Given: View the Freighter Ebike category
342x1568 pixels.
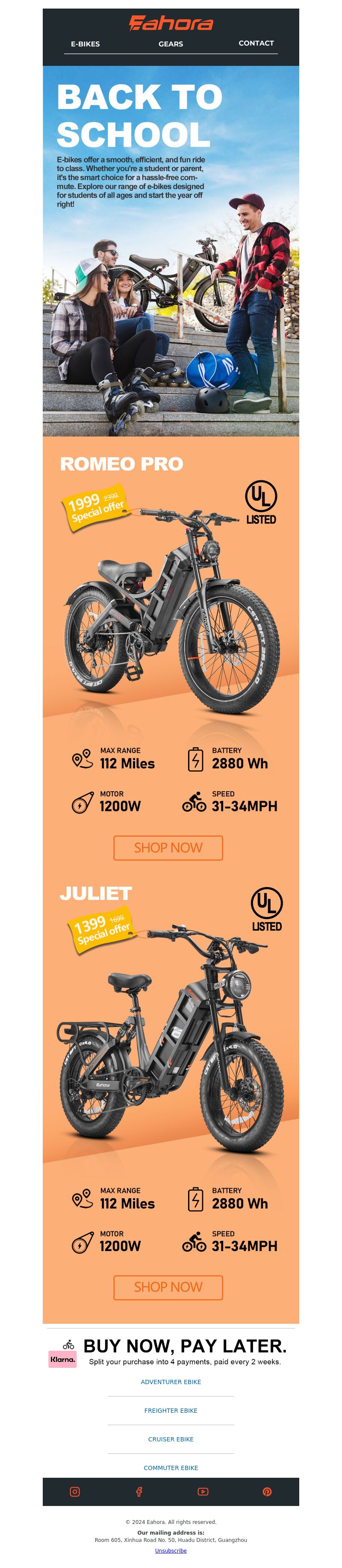Looking at the screenshot, I should 171,1410.
